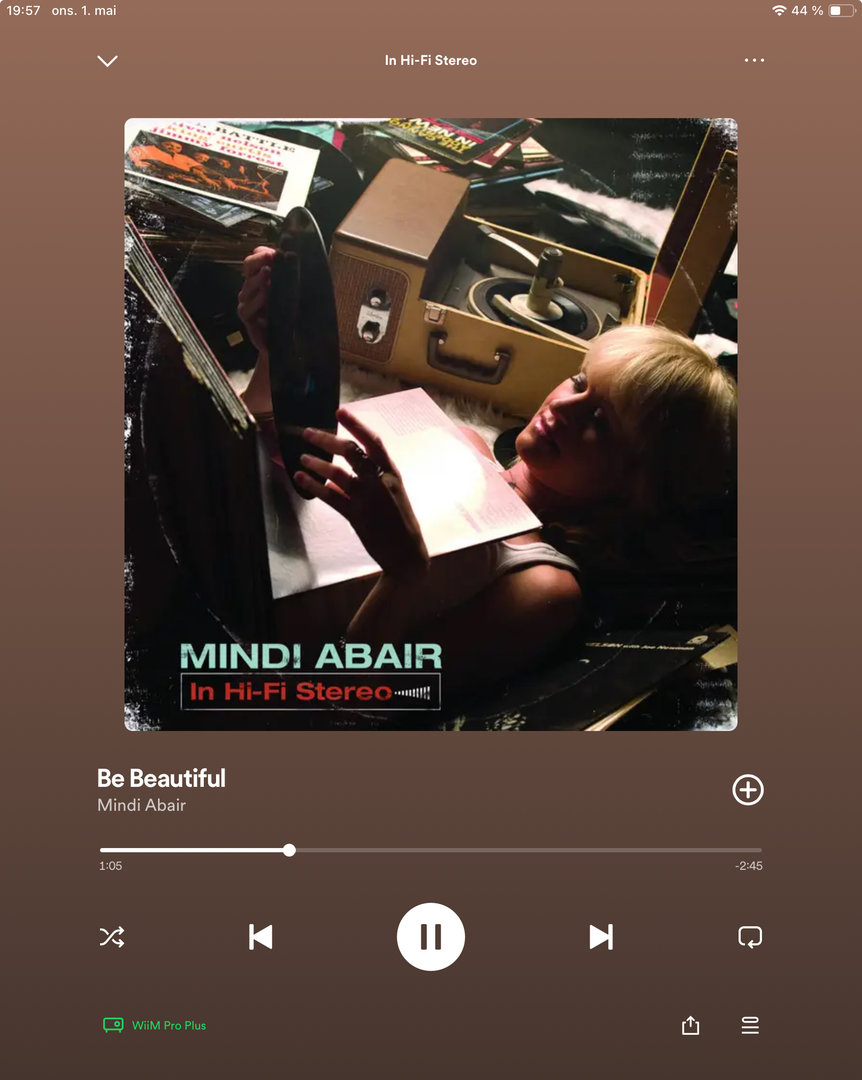Toggle repeat mode
Image resolution: width=862 pixels, height=1080 pixels.
point(750,937)
